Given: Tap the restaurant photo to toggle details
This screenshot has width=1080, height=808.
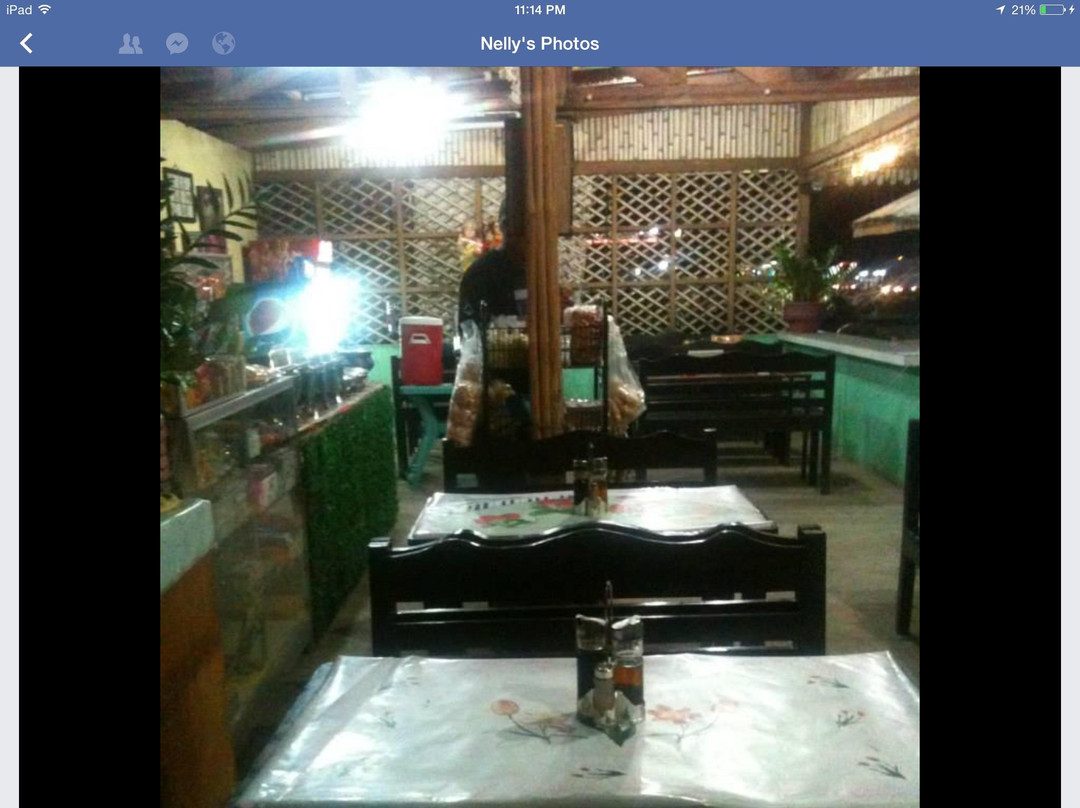Looking at the screenshot, I should click(x=539, y=437).
